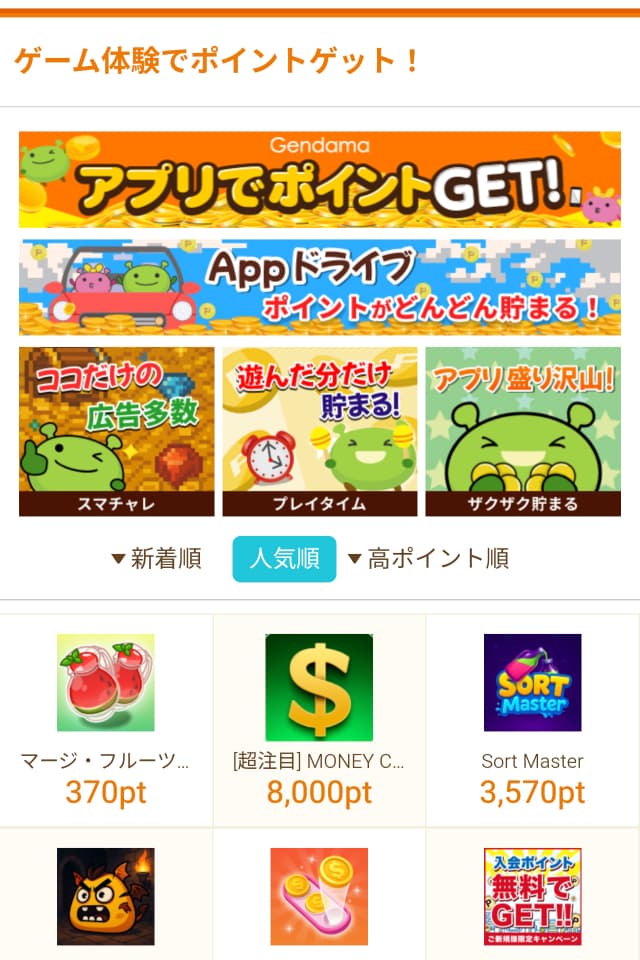The height and width of the screenshot is (960, 640).
Task: Open the orange monster game card
Action: (x=106, y=896)
